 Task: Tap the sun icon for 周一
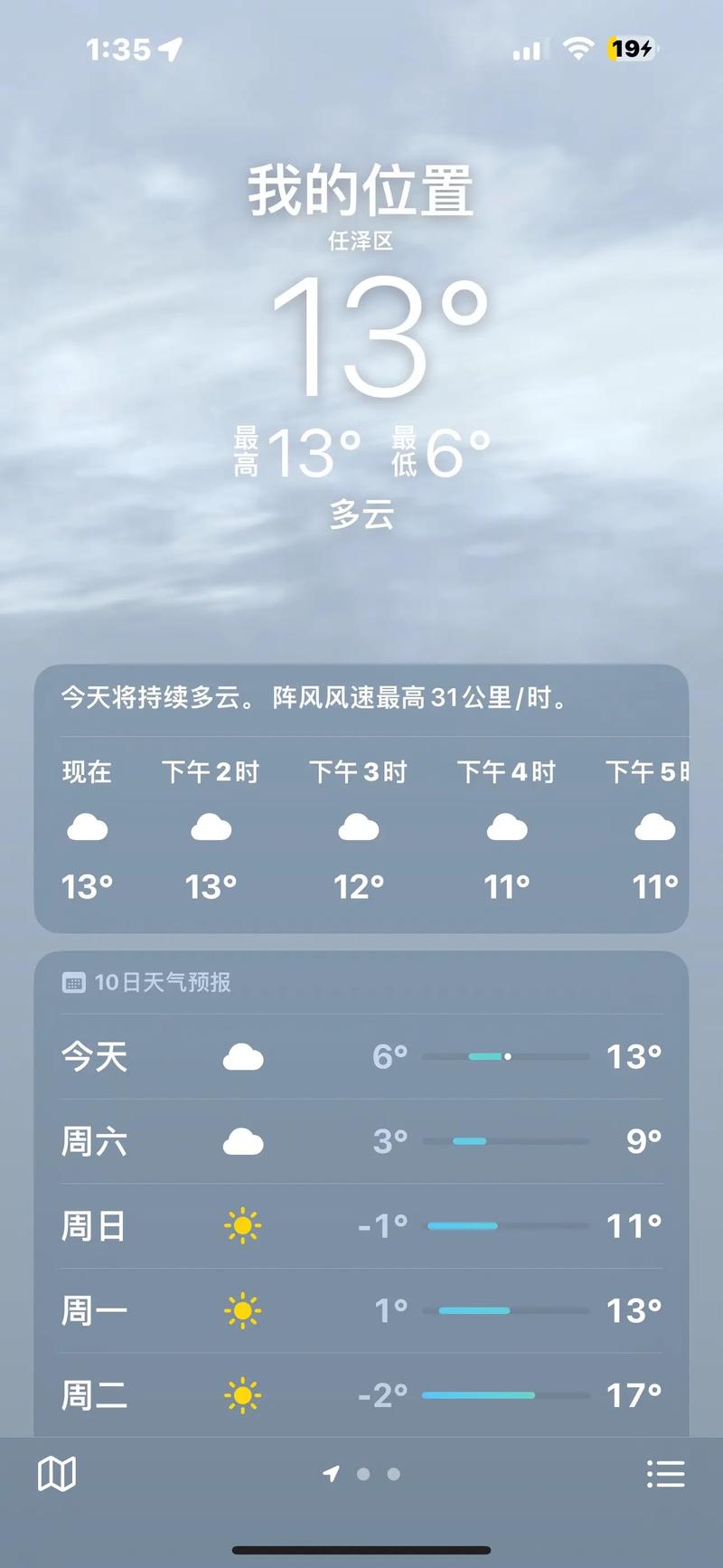pos(241,1310)
